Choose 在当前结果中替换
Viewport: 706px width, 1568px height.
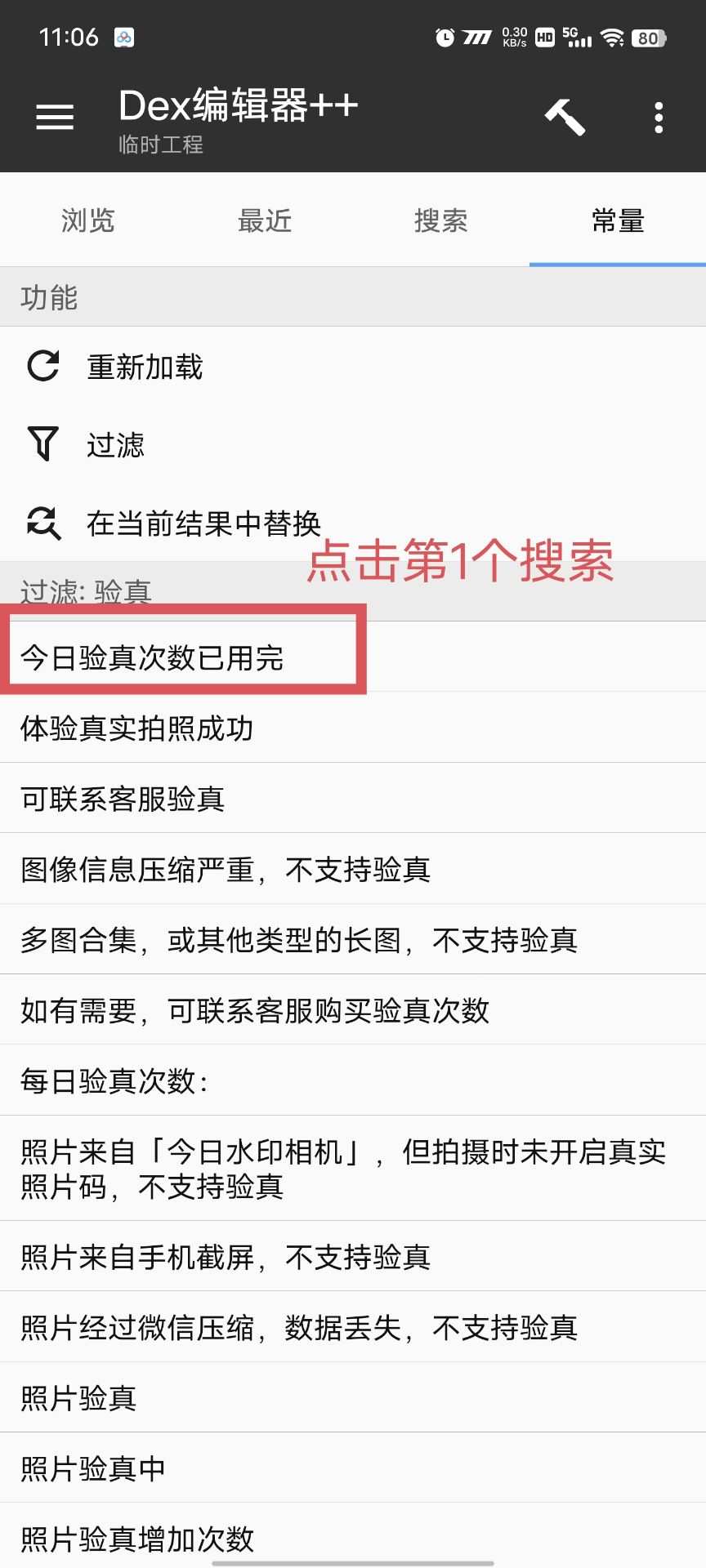click(353, 523)
